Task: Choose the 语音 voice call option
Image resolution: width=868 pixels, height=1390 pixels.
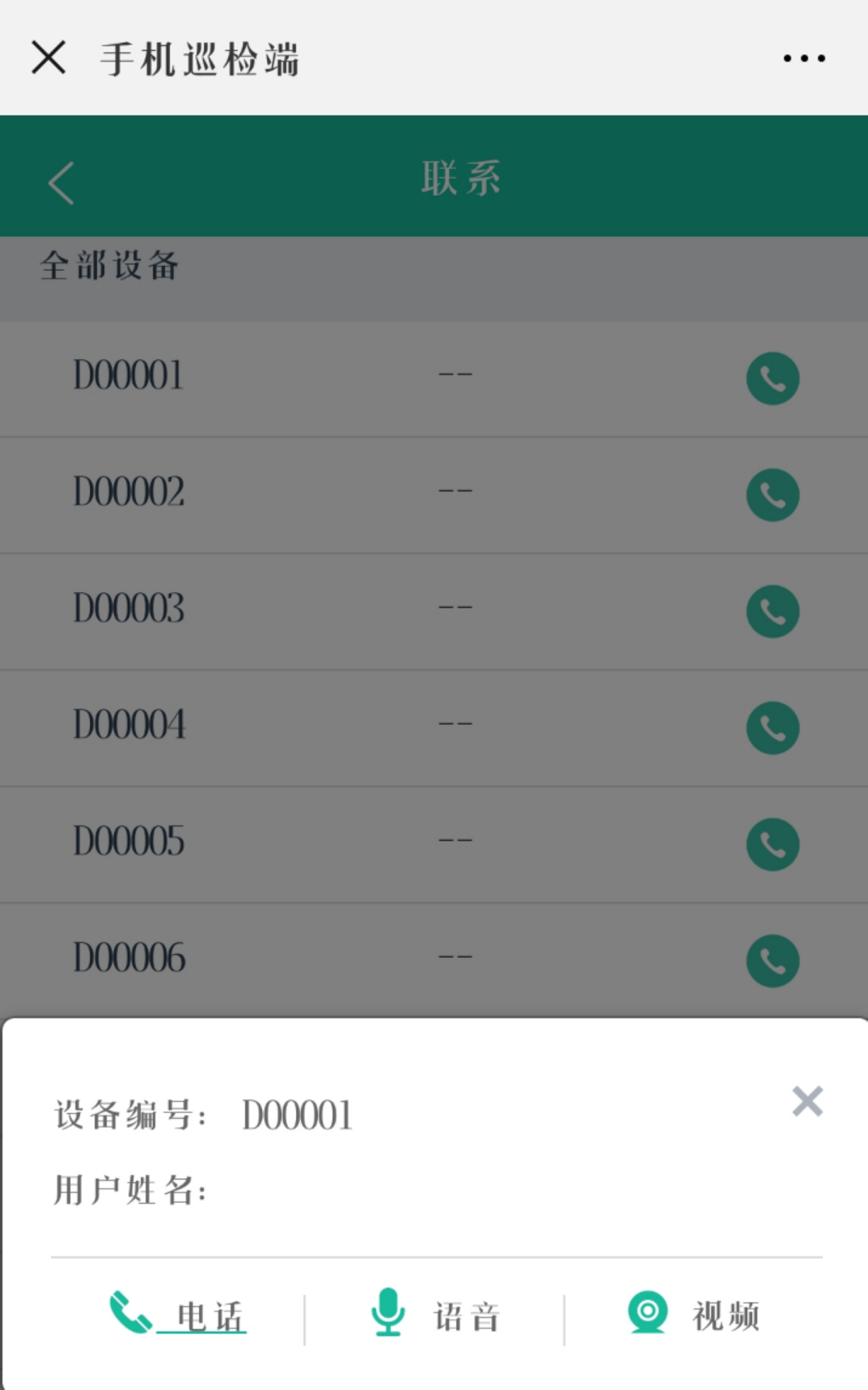Action: 435,1314
